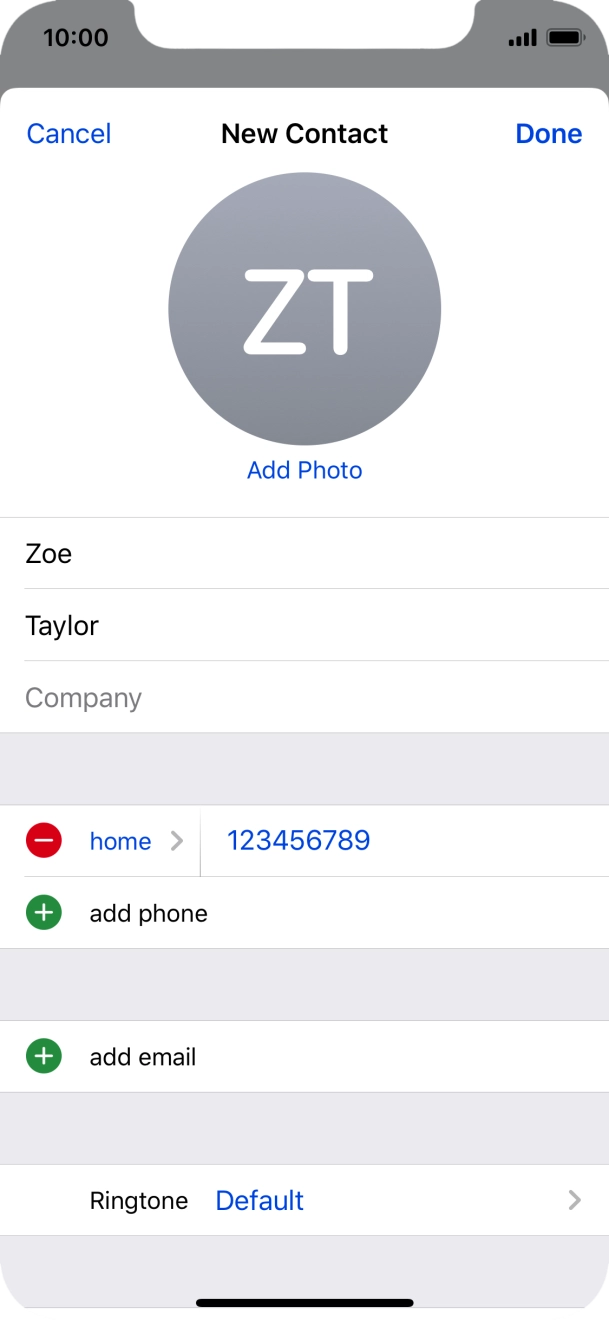Tap Done to save the contact
This screenshot has width=609, height=1320.
[548, 134]
